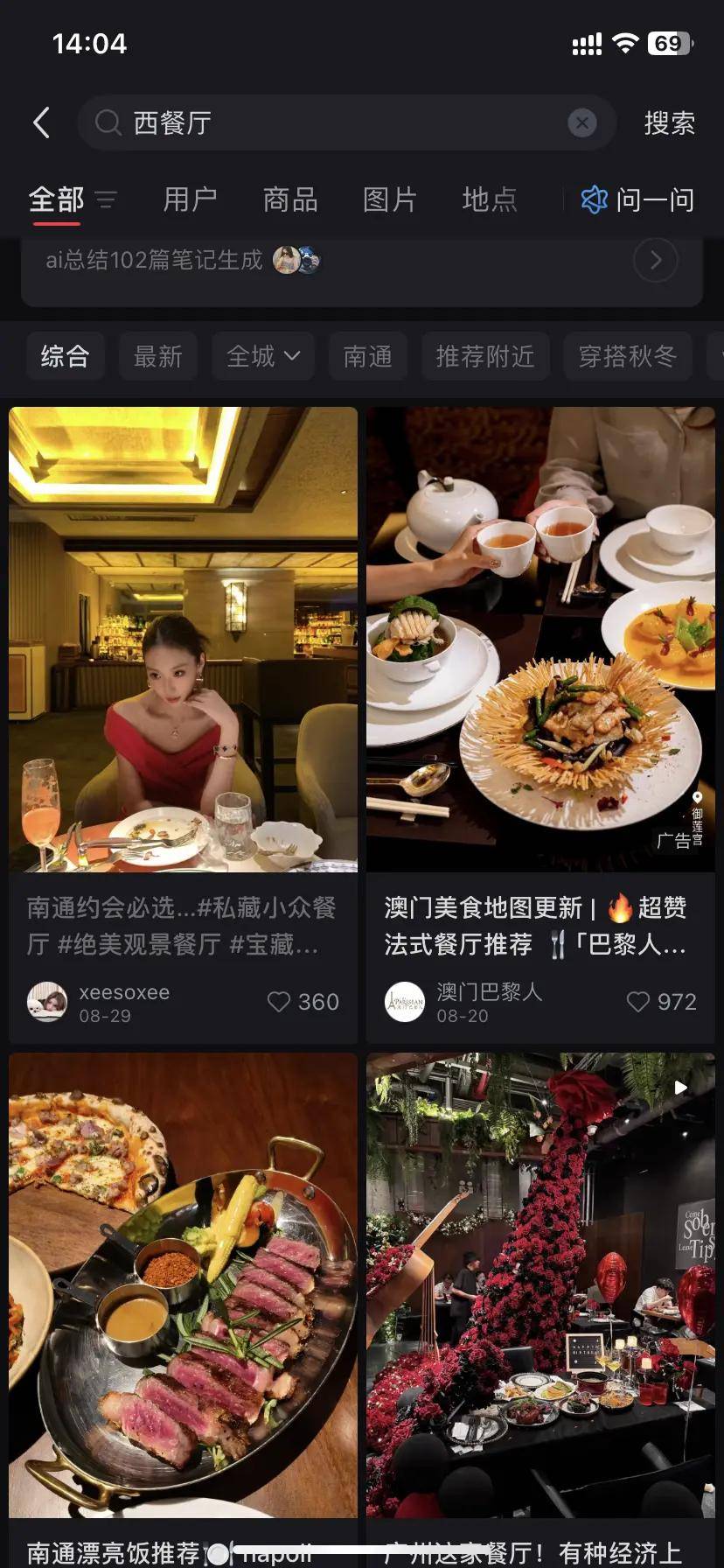Like the xeesoxee post via the heart icon

point(277,1002)
